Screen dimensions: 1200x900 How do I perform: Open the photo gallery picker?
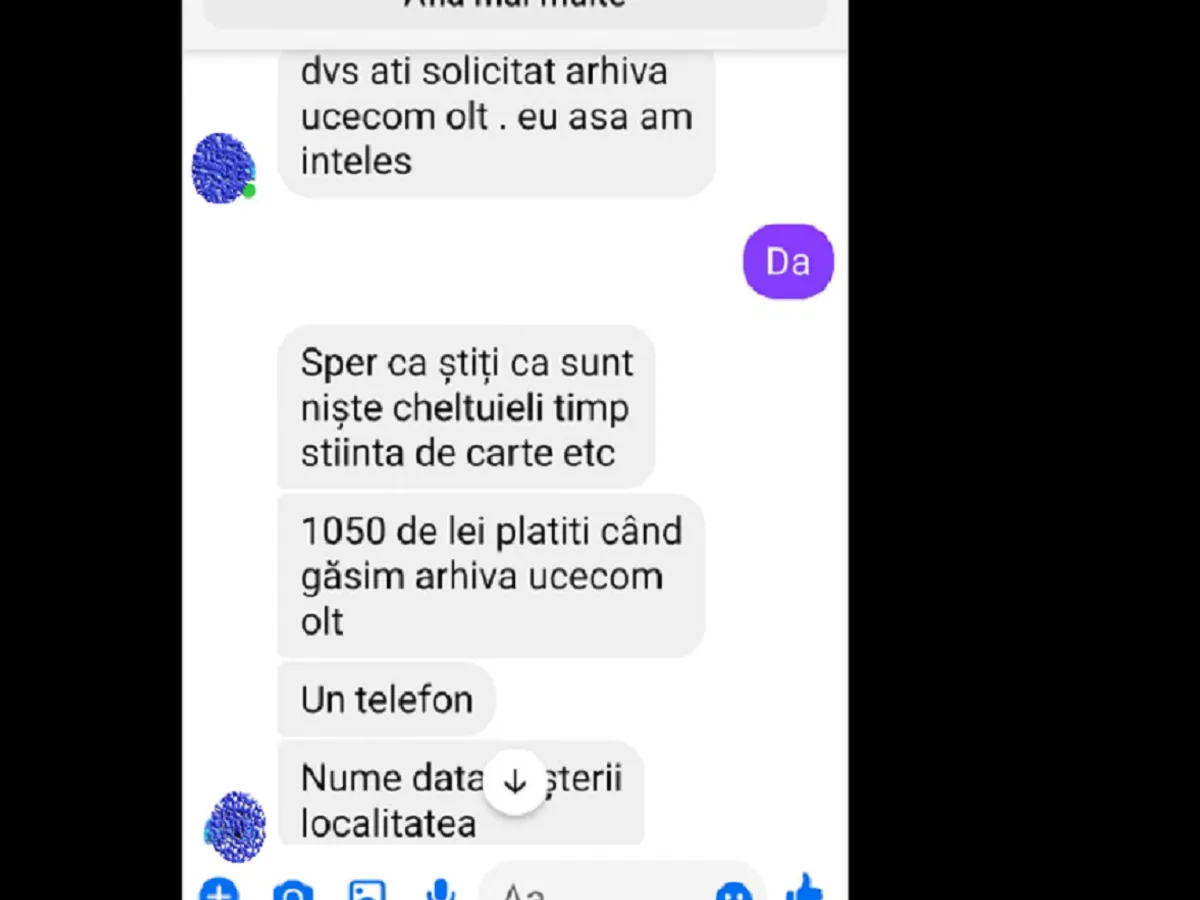(x=367, y=892)
